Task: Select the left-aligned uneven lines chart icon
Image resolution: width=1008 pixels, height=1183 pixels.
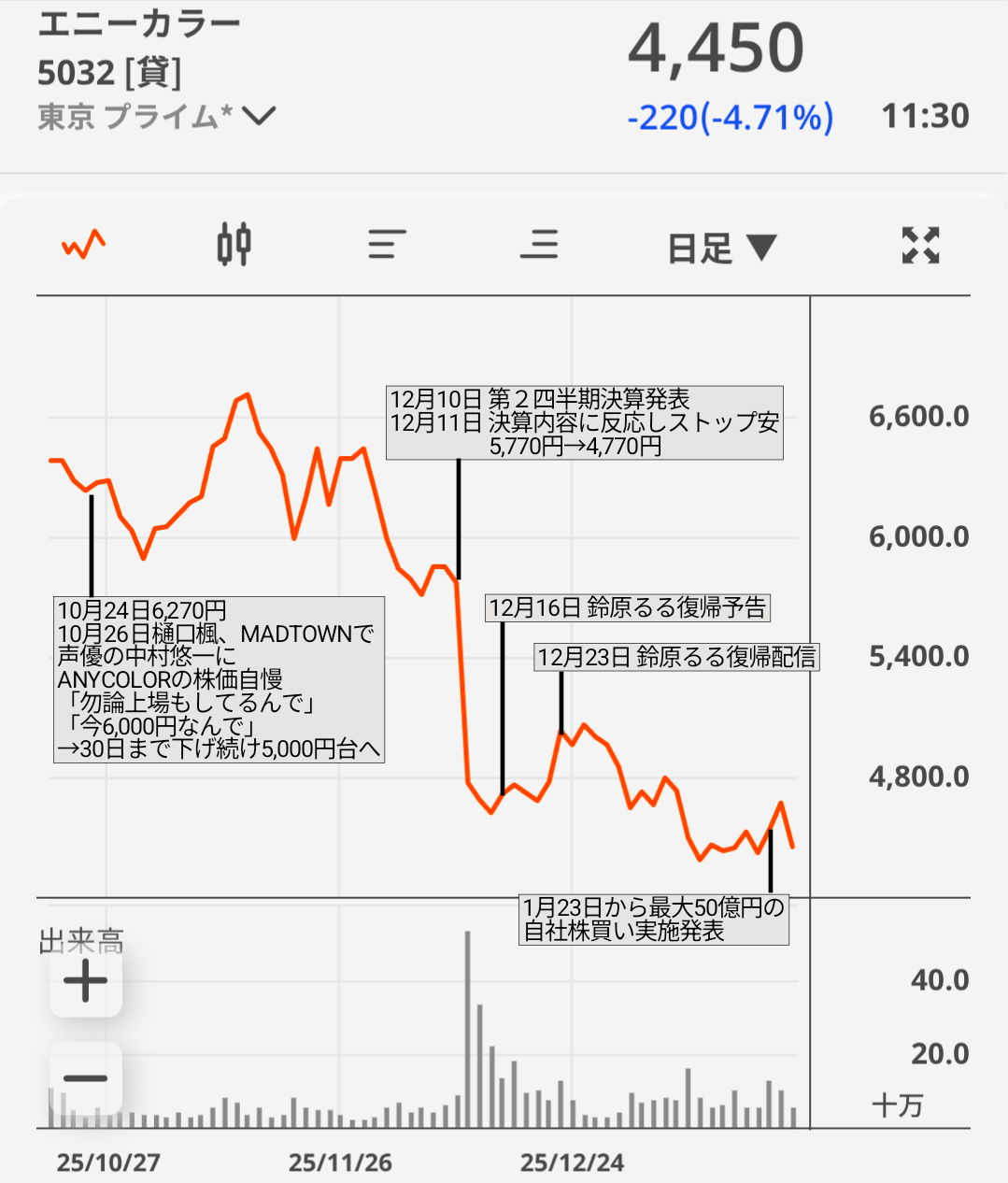Action: tap(387, 246)
